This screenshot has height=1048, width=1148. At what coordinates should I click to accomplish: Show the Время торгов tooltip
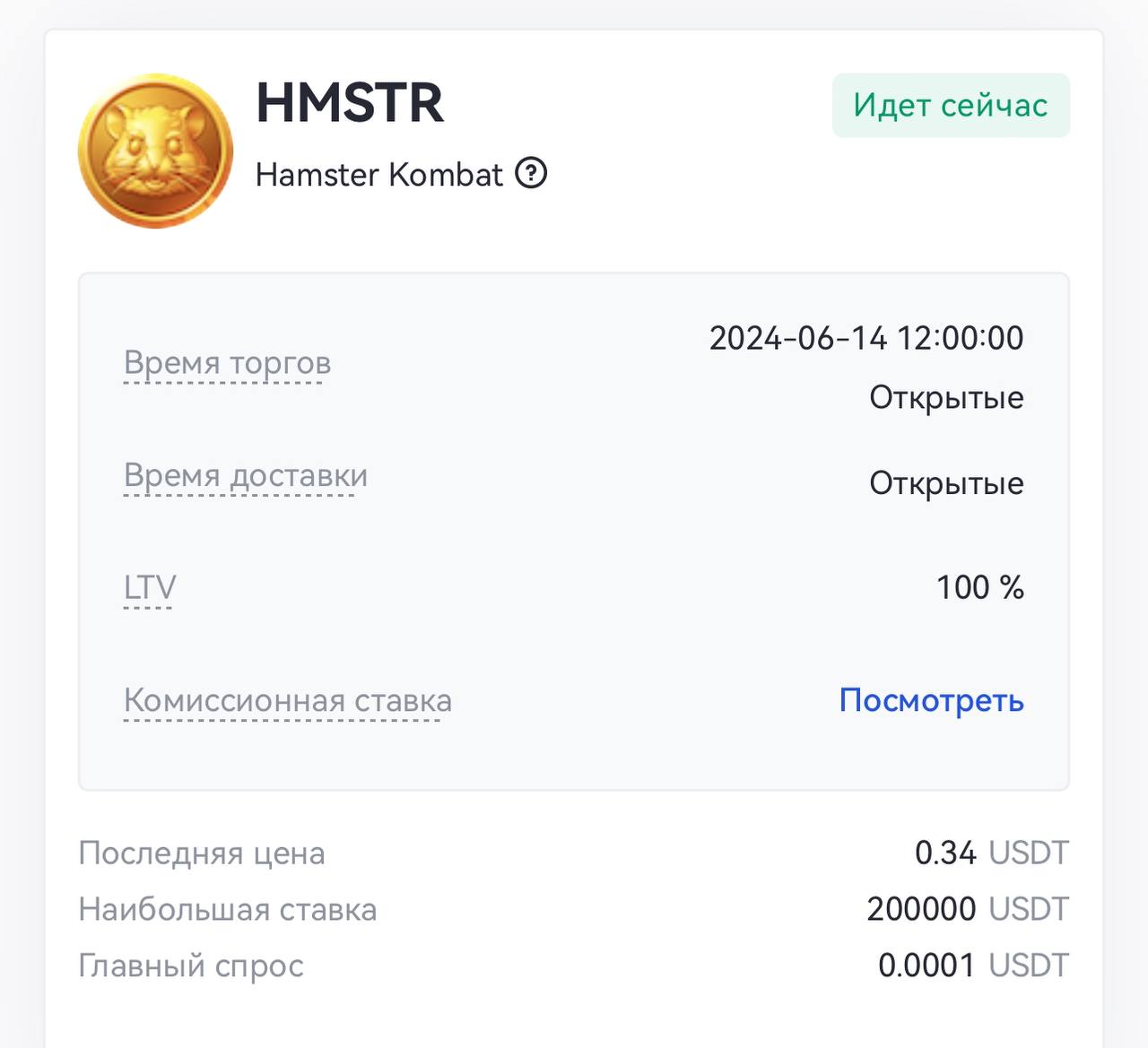(x=227, y=363)
